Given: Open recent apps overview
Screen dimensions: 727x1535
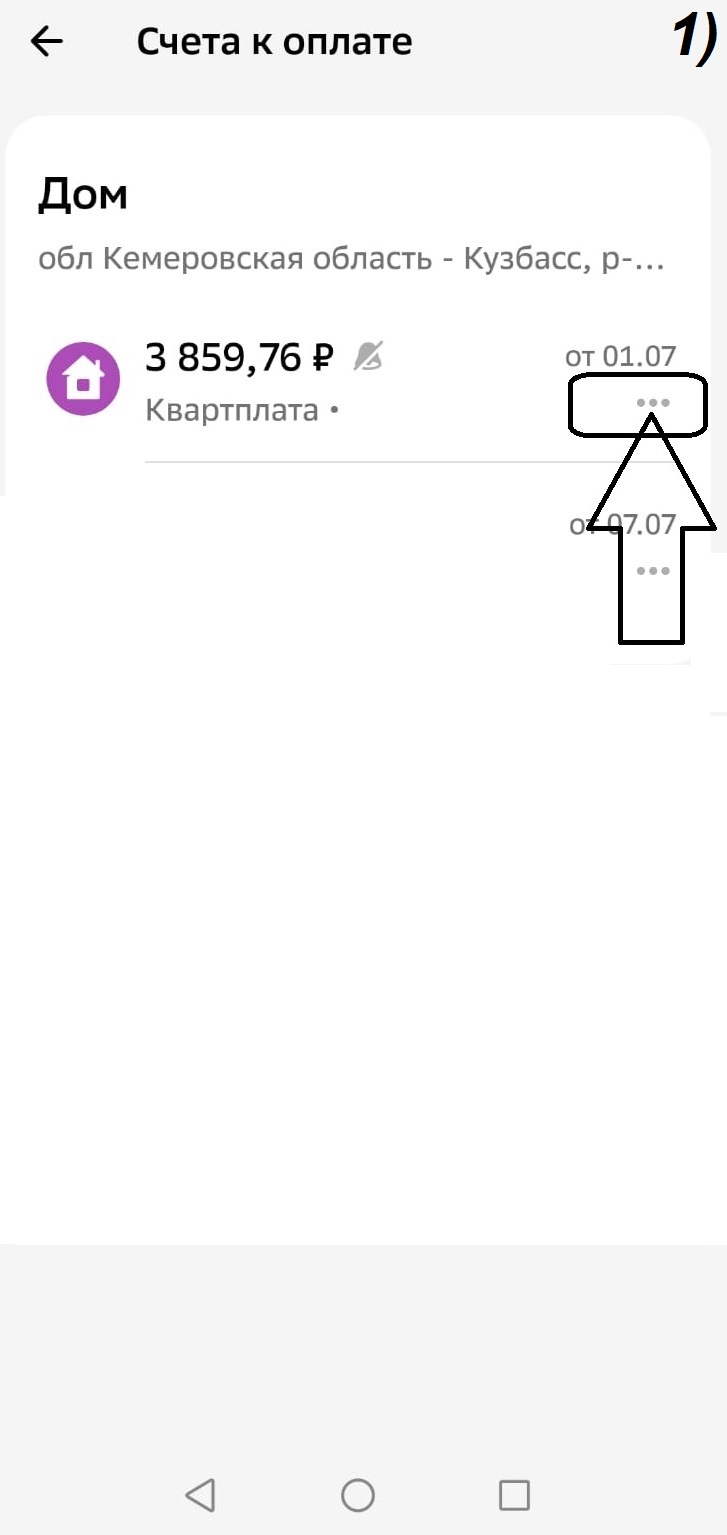Looking at the screenshot, I should pos(514,1495).
